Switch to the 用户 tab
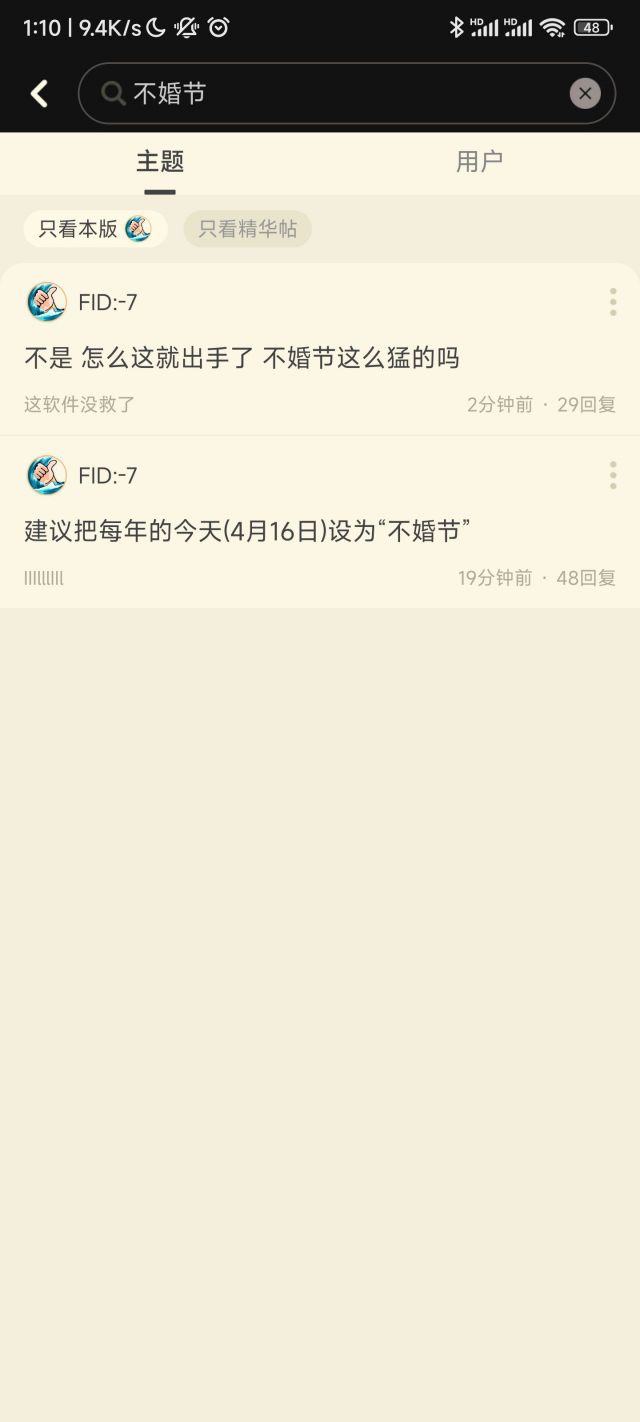640x1422 pixels. point(479,162)
